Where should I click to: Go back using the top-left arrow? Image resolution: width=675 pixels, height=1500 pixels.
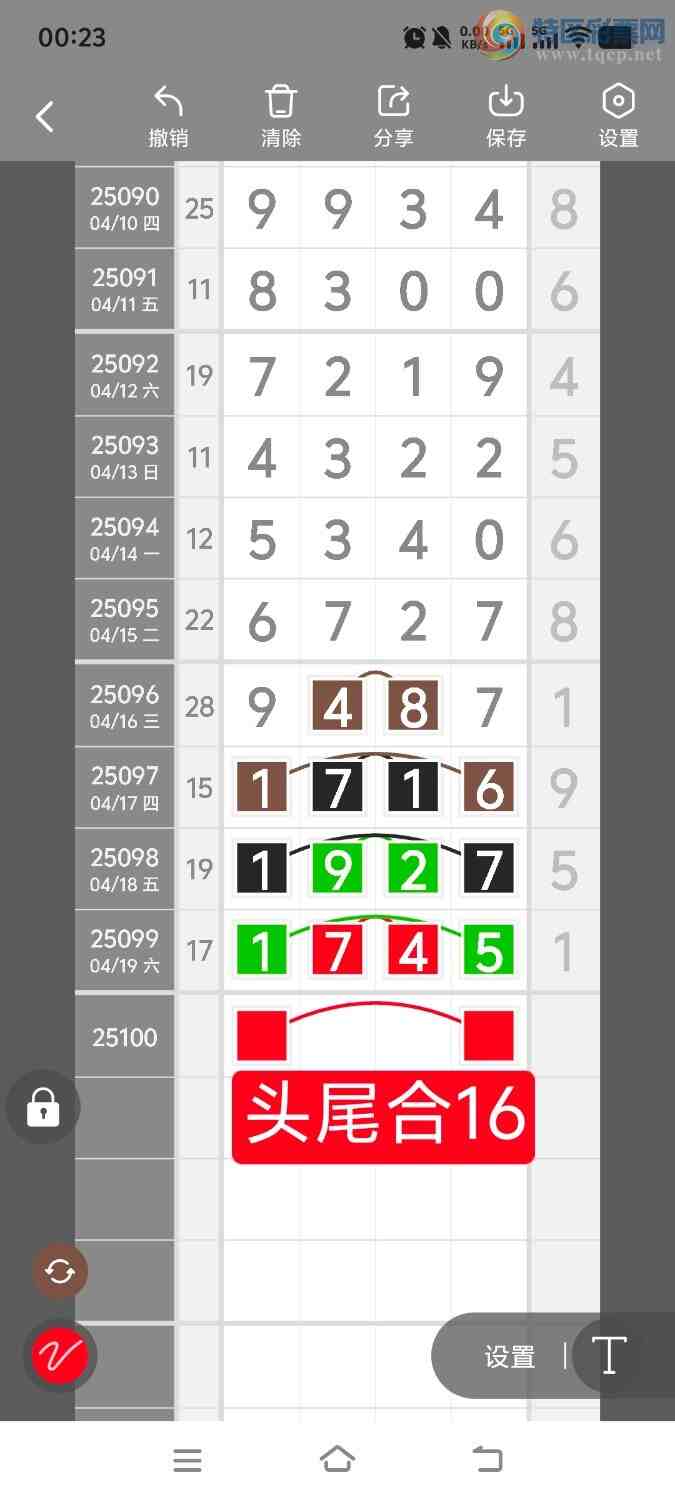coord(45,117)
